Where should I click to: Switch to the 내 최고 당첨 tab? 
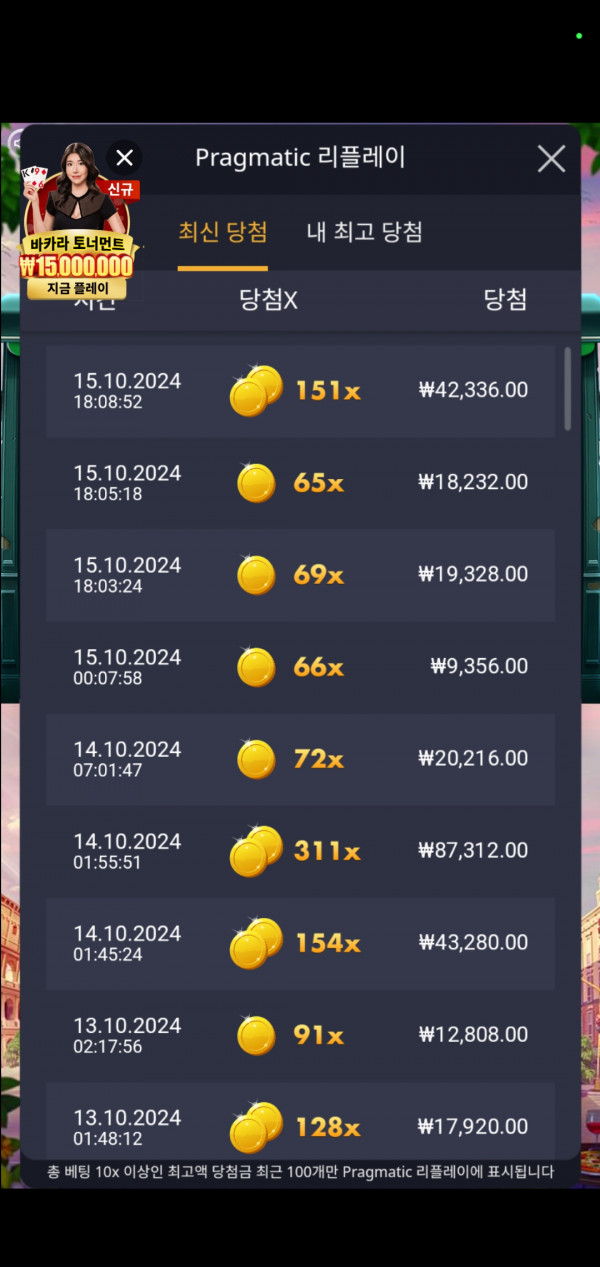coord(364,232)
